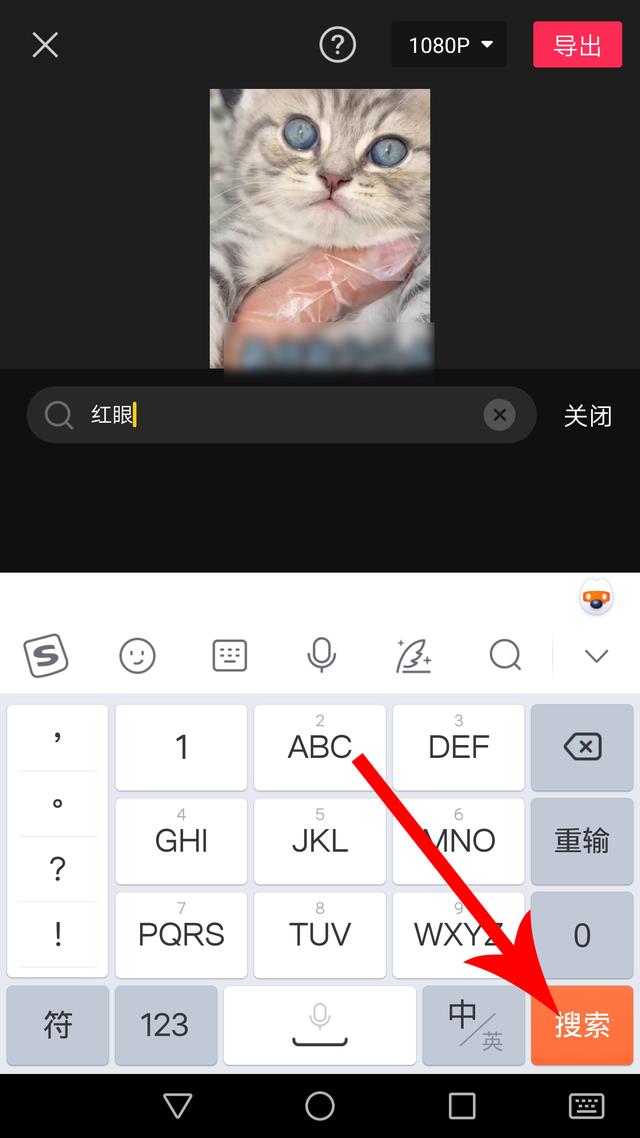Switch to the 123 number keyboard
640x1138 pixels.
[x=165, y=1024]
